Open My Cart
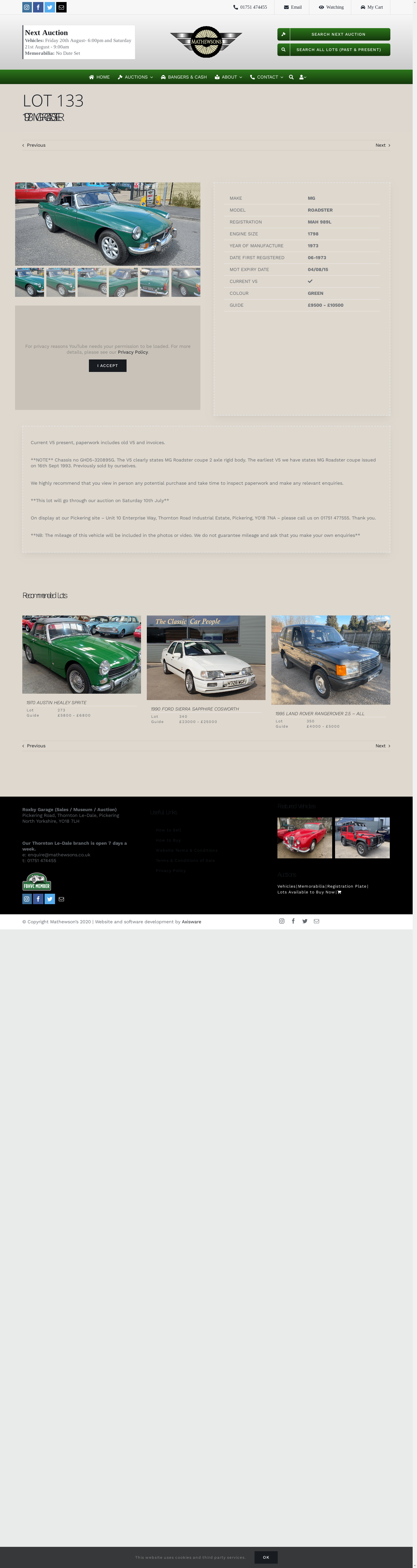 point(372,7)
